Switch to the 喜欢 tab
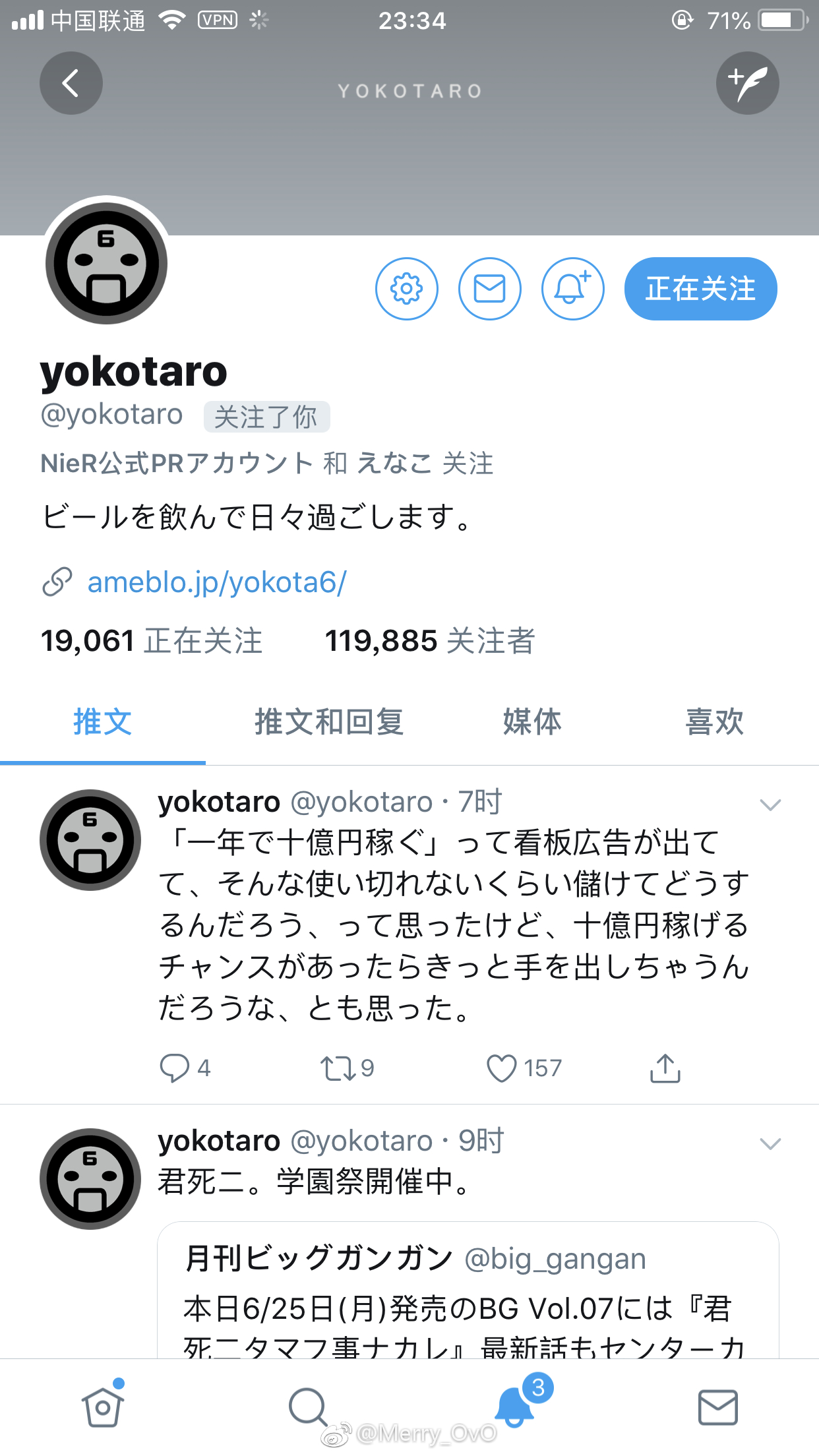The image size is (819, 1456). 714,721
